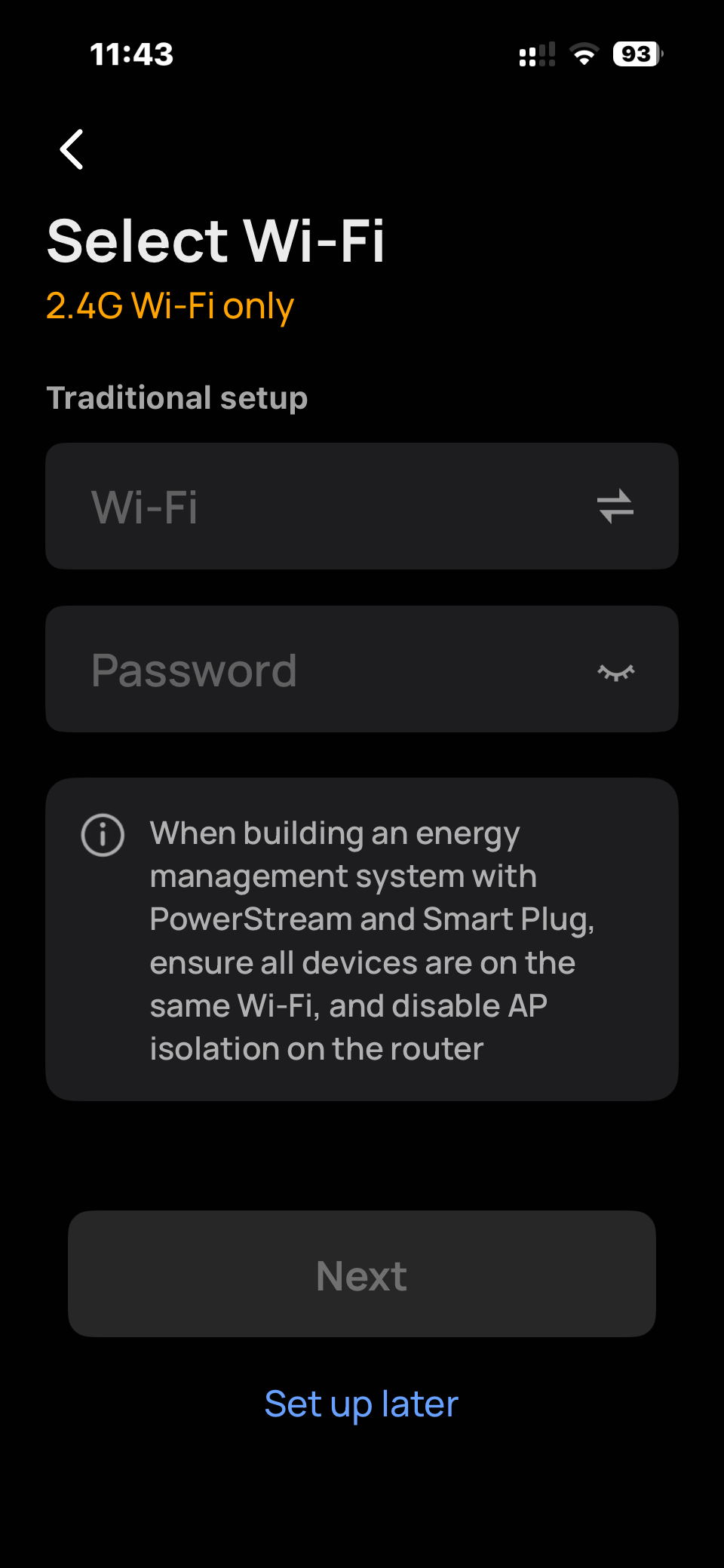Choose Set up later
Viewport: 724px width, 1568px height.
pos(362,1404)
